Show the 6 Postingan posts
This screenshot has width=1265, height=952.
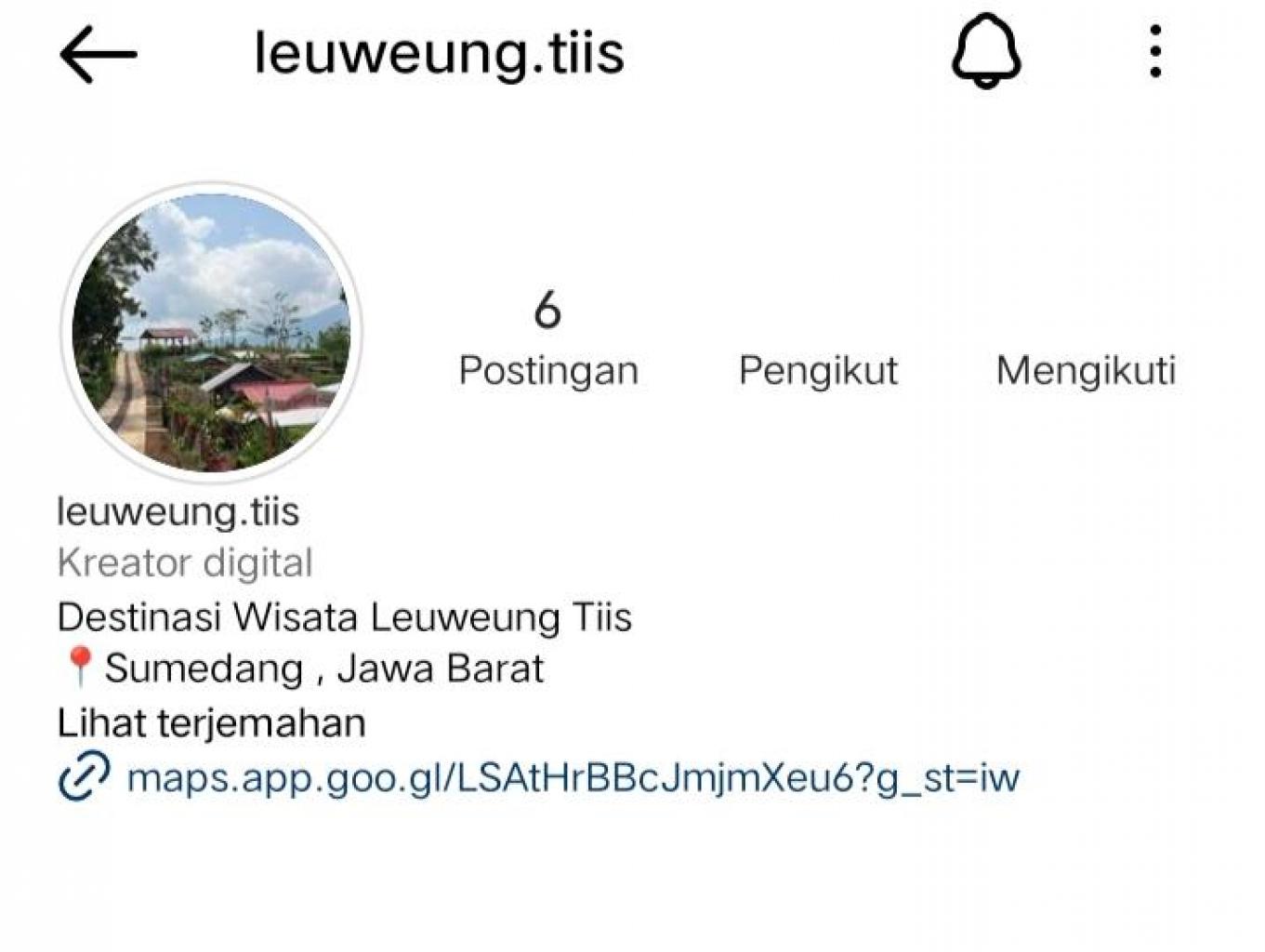(x=548, y=339)
